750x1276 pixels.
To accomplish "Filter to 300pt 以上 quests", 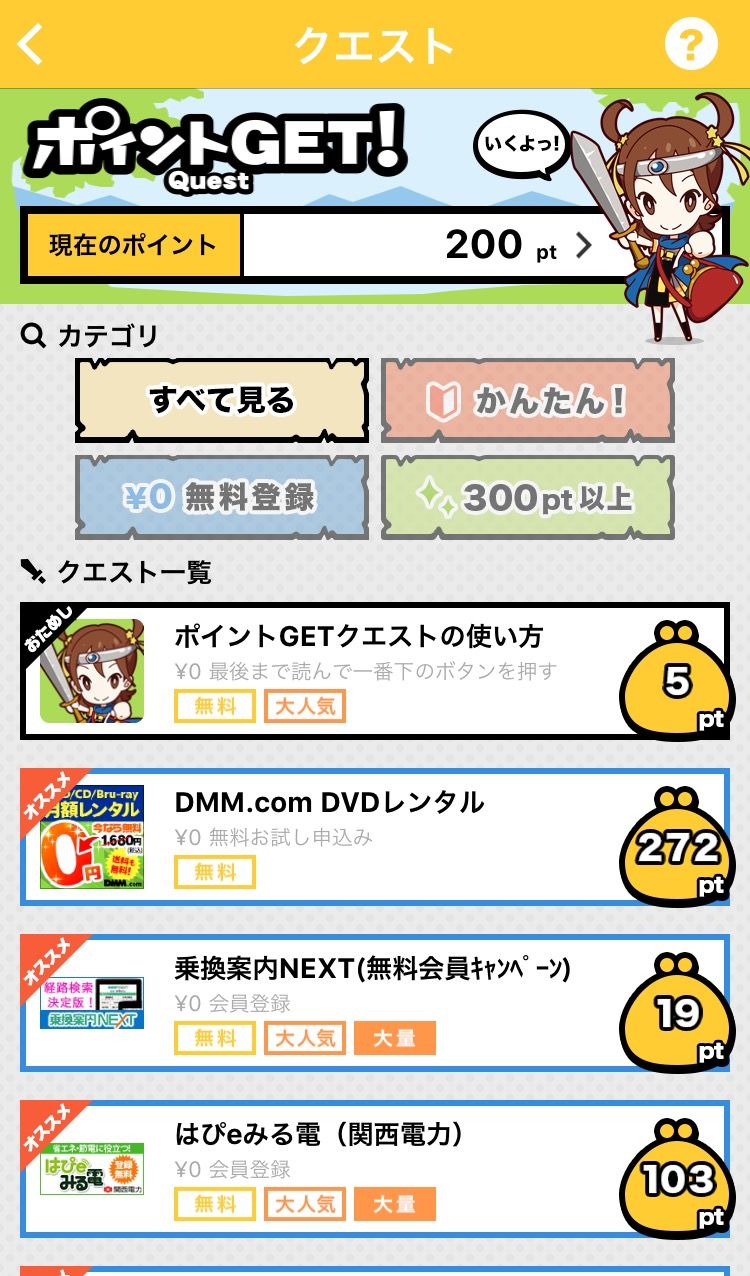I will [528, 497].
